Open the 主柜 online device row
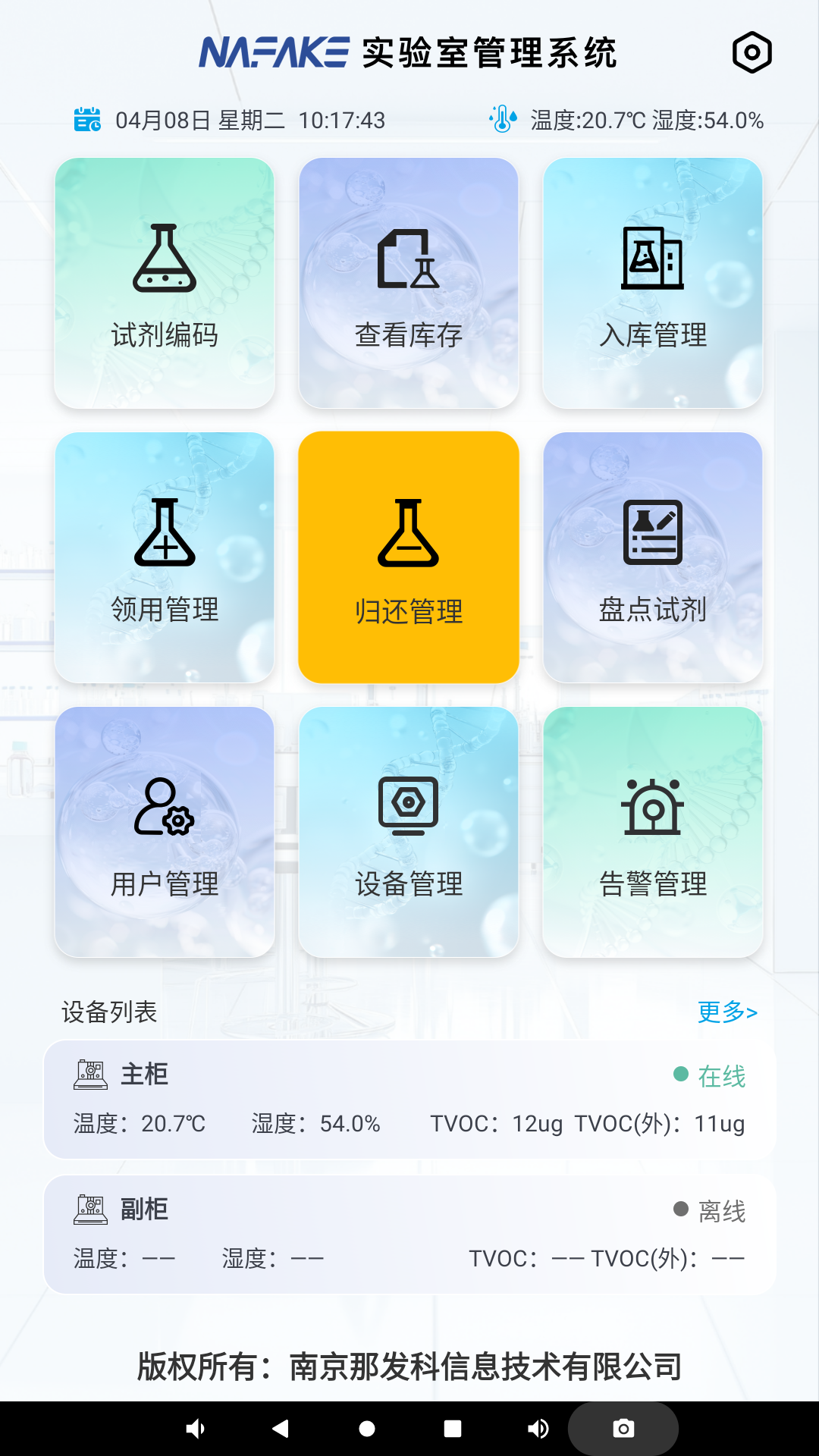Screen dimensions: 819x1456 [409, 1100]
